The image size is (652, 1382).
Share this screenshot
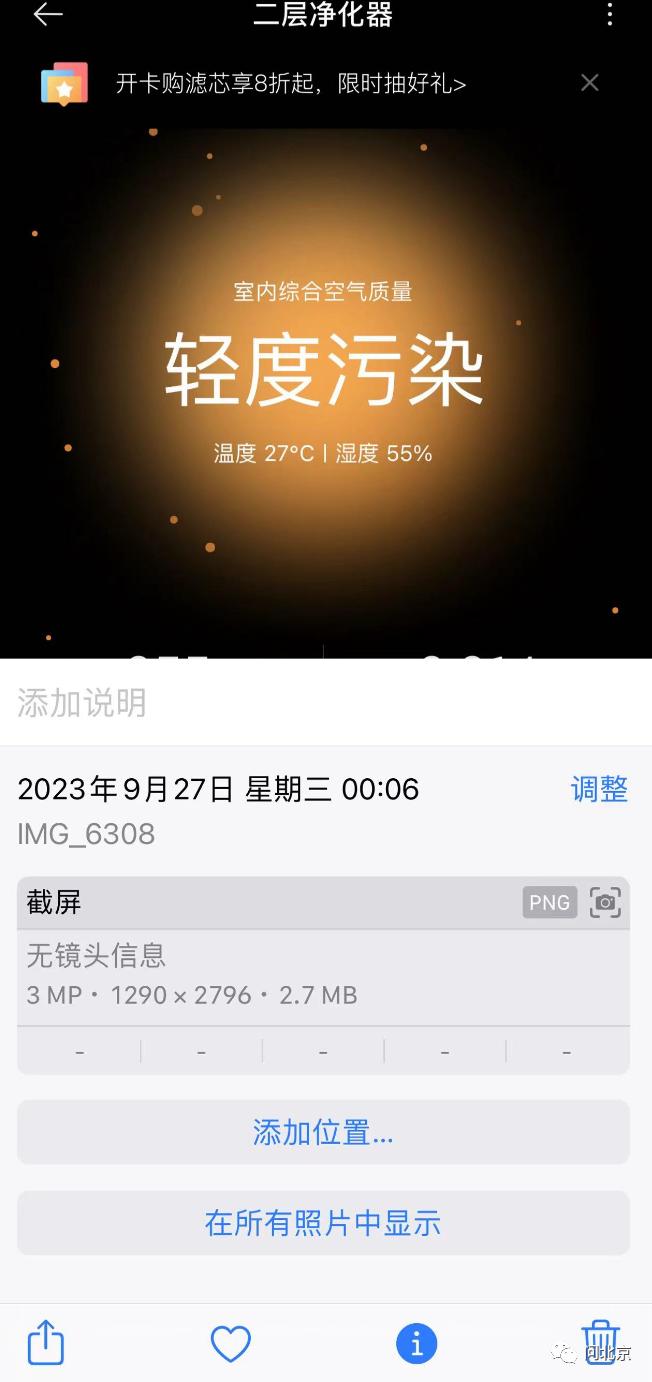pos(46,1342)
